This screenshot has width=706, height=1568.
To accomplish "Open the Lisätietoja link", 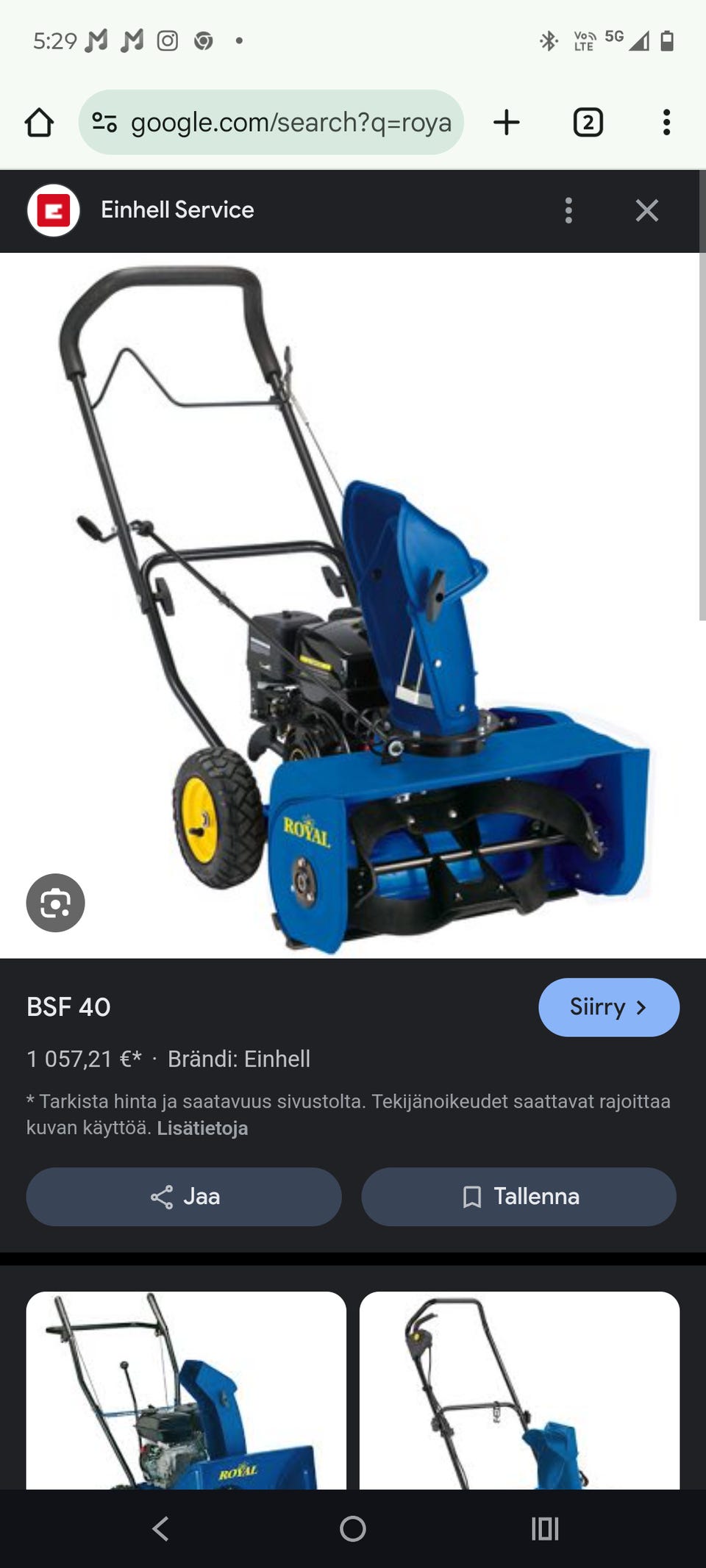I will 202,1128.
